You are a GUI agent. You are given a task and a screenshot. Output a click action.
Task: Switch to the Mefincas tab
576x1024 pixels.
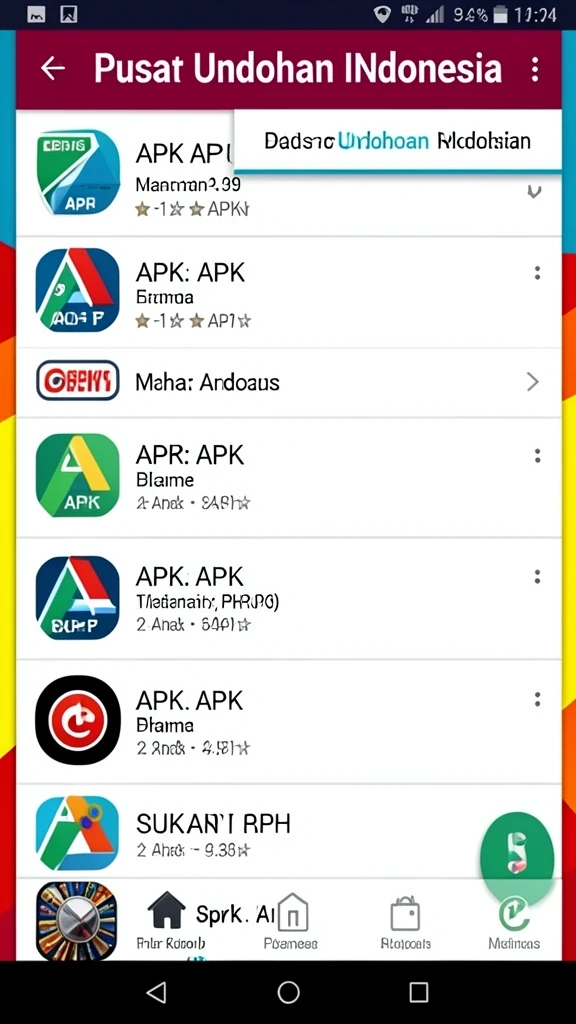point(514,920)
